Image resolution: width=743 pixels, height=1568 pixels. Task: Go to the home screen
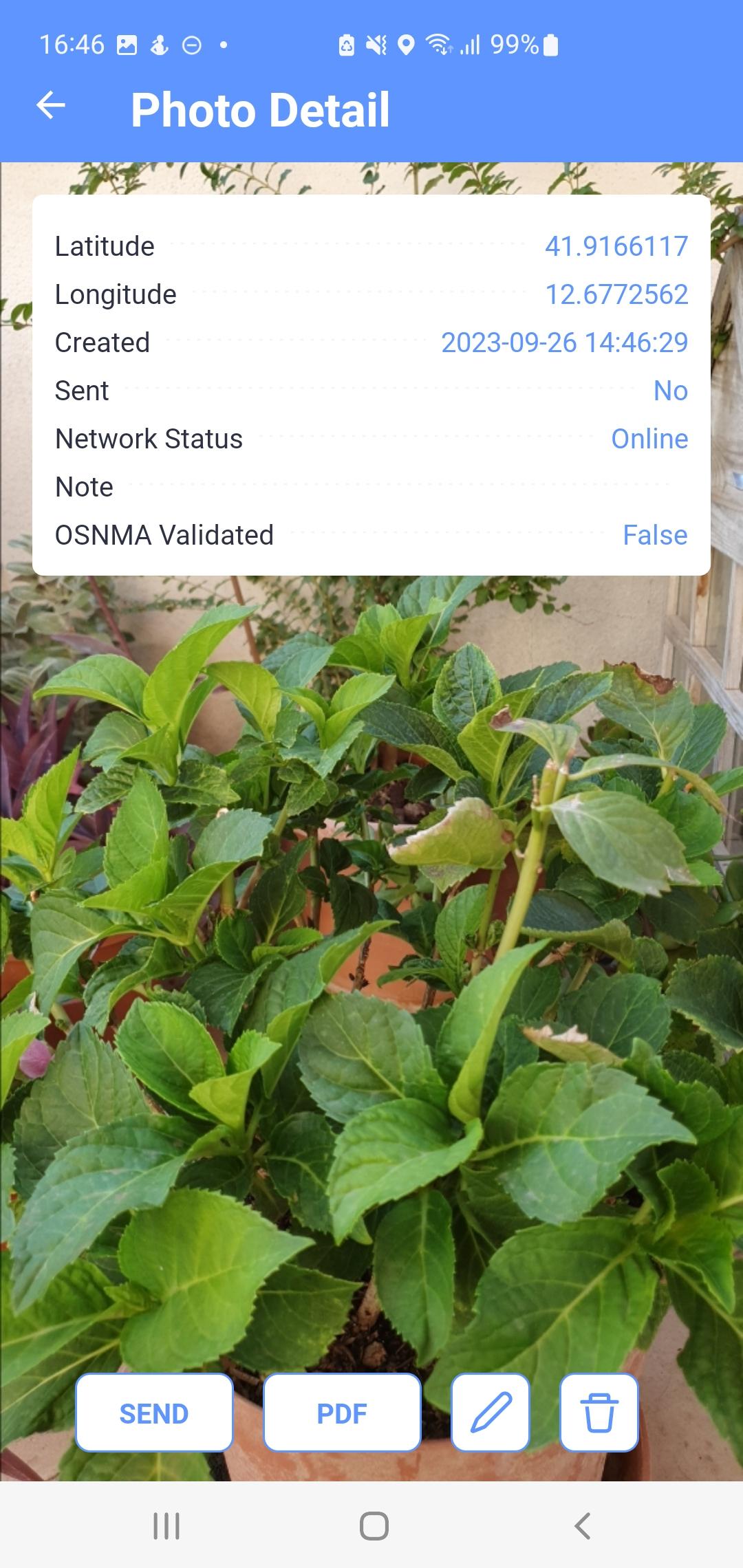click(374, 1526)
